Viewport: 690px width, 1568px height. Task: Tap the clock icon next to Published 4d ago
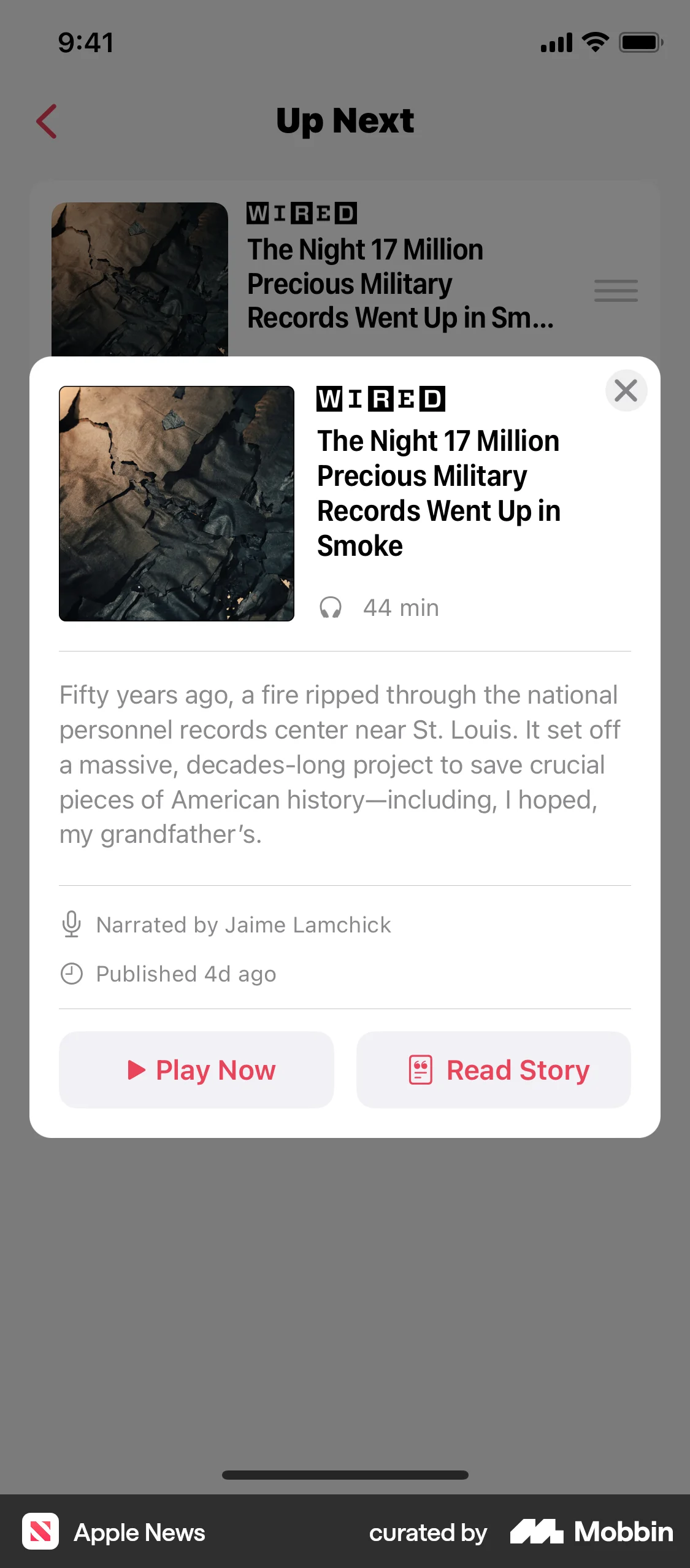(x=71, y=974)
